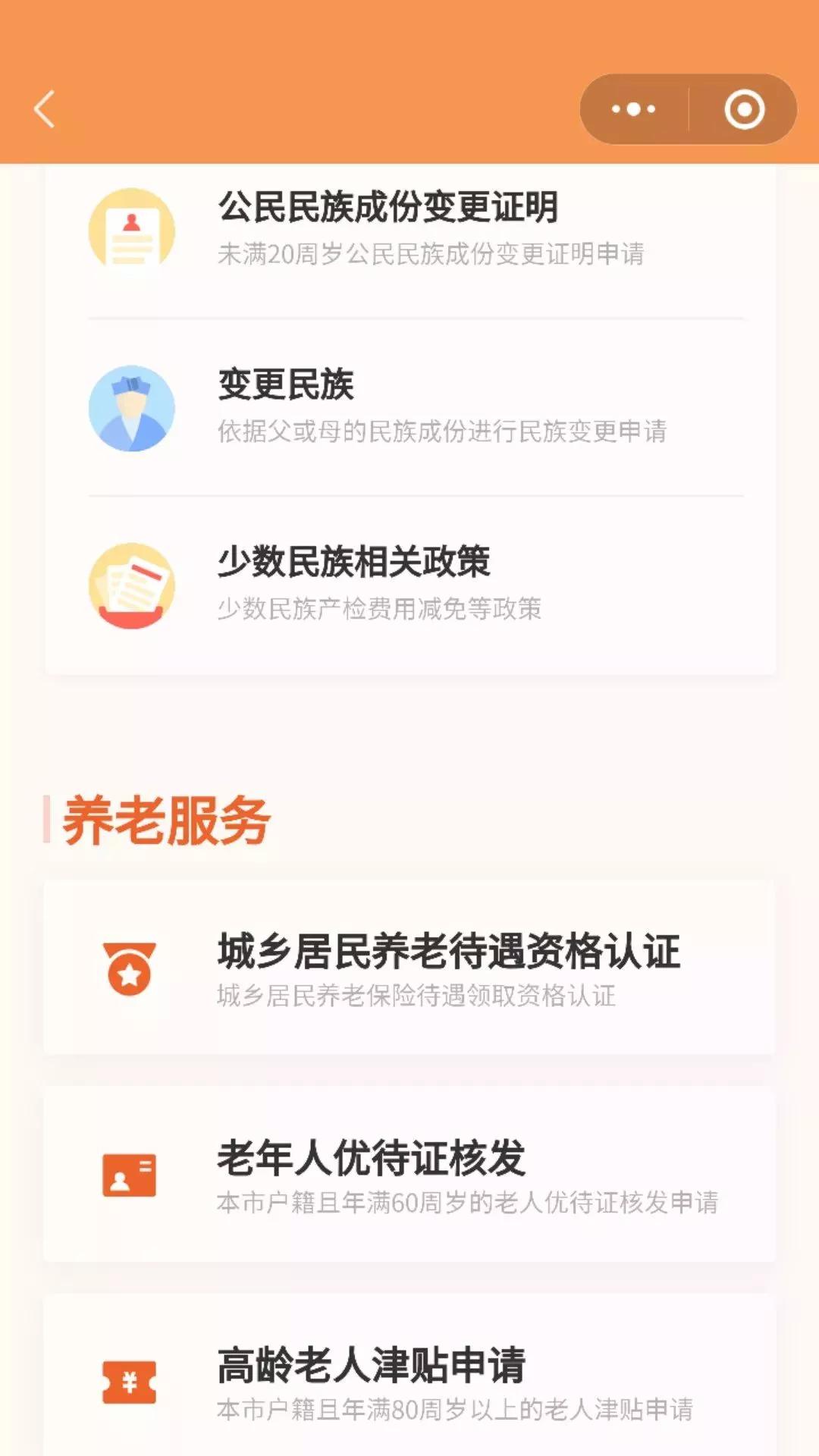Go back using the header arrow
This screenshot has width=819, height=1456.
tap(45, 109)
